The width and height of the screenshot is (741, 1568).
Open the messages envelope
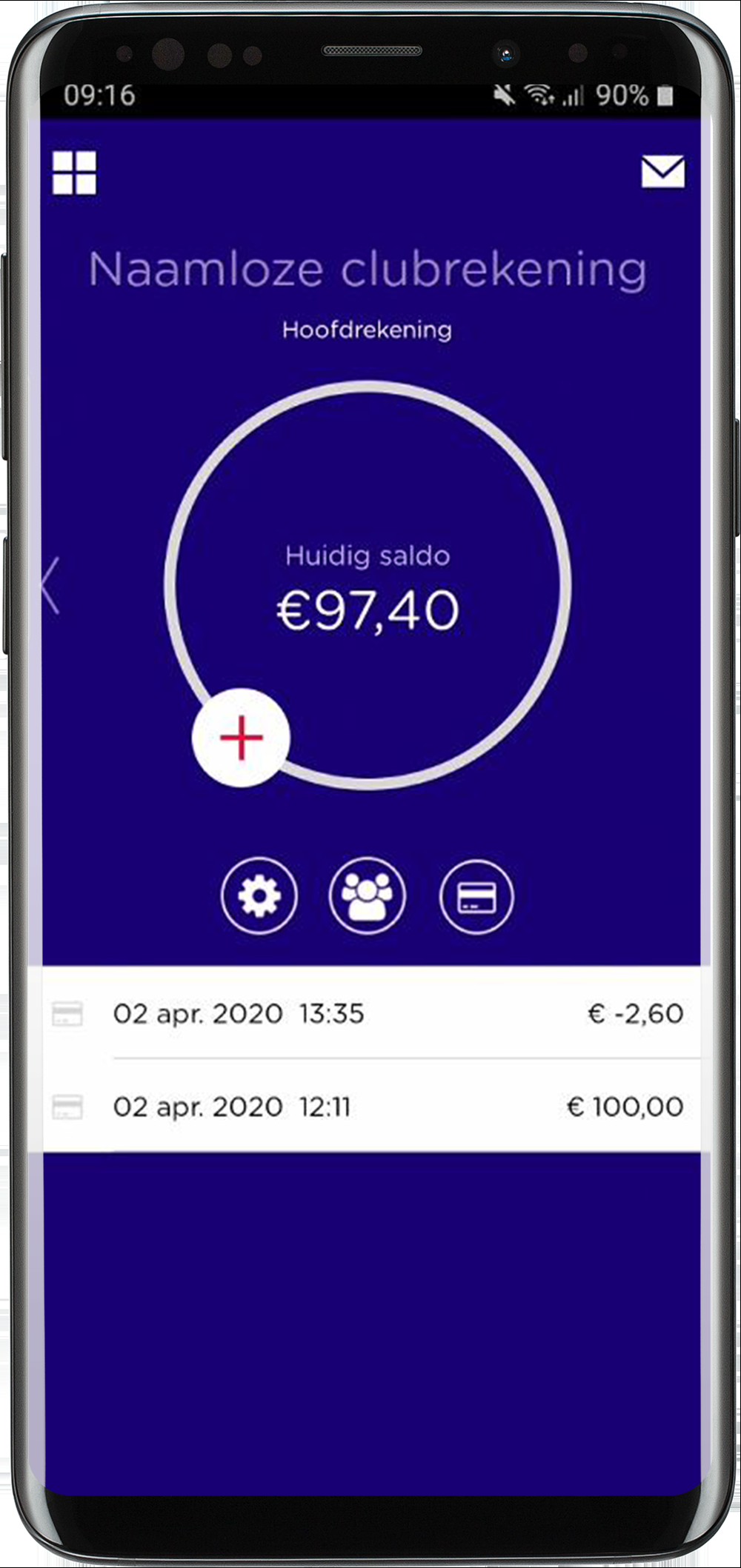coord(662,172)
